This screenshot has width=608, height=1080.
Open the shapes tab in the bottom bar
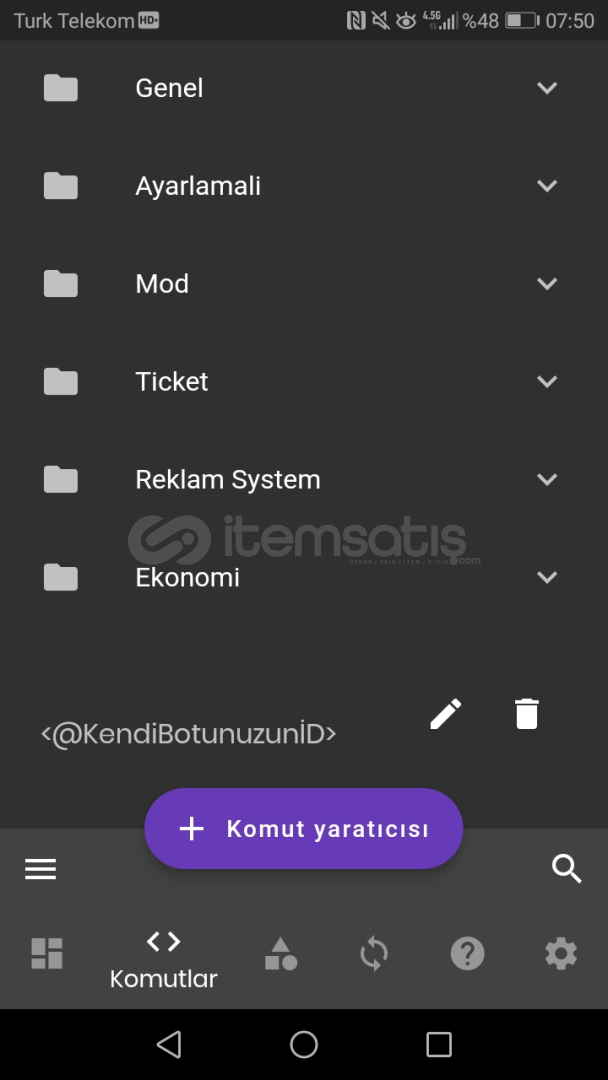281,954
